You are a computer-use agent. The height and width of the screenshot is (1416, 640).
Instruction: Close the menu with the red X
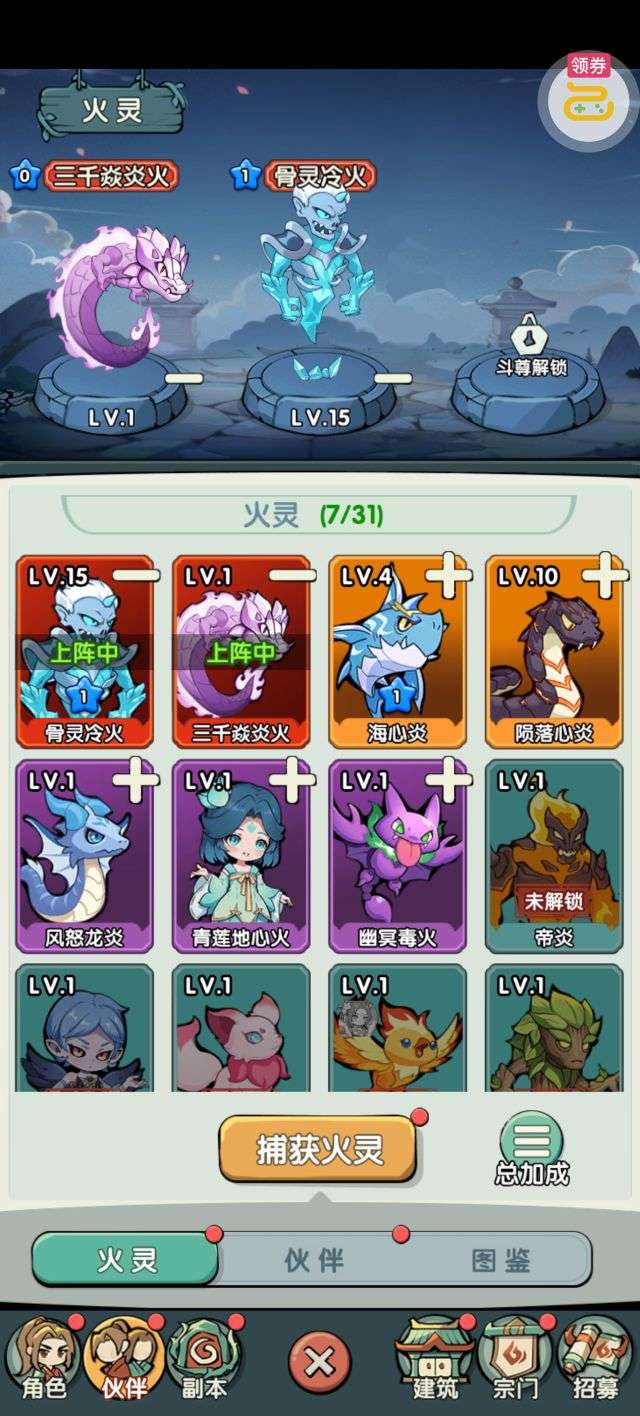[319, 1362]
